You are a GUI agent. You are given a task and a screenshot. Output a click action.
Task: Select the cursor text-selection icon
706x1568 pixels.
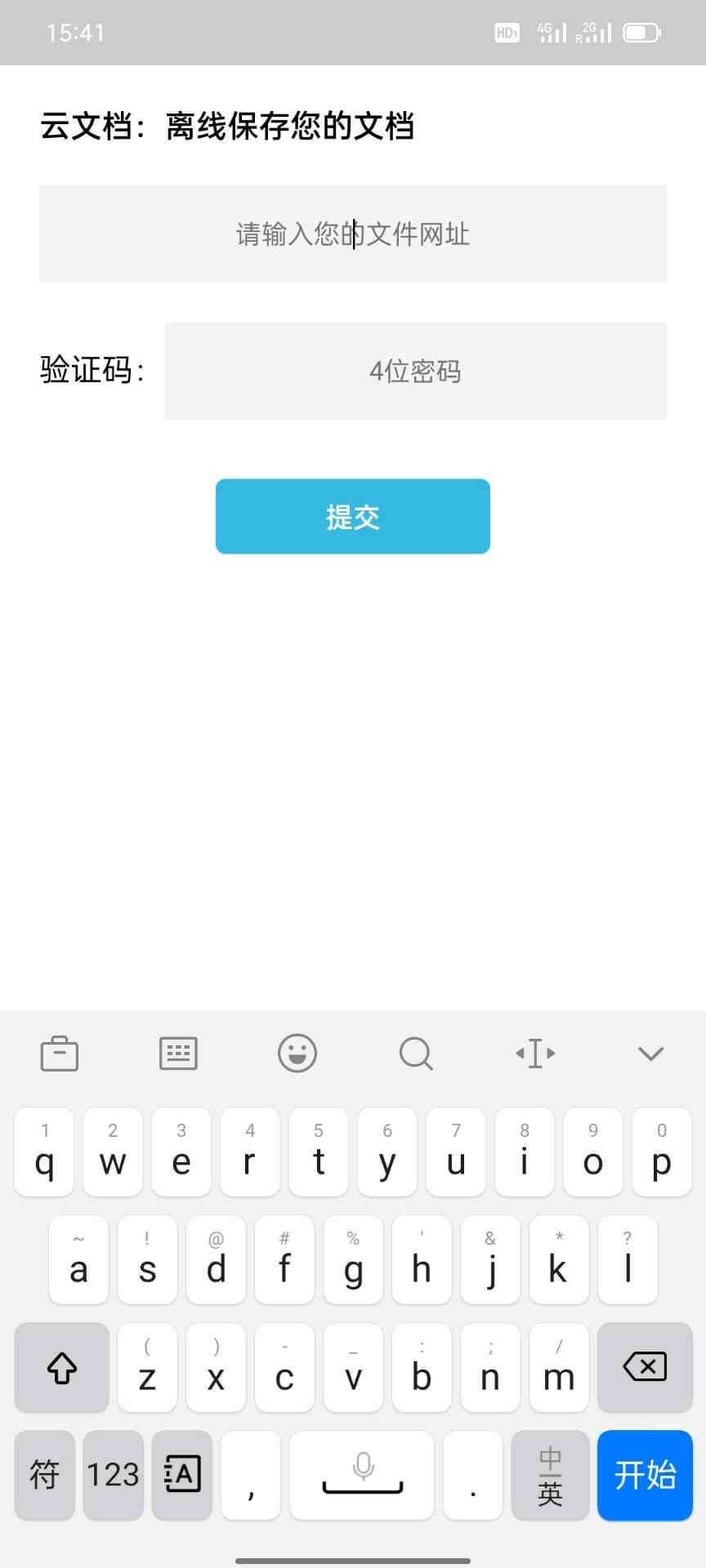pos(534,1053)
